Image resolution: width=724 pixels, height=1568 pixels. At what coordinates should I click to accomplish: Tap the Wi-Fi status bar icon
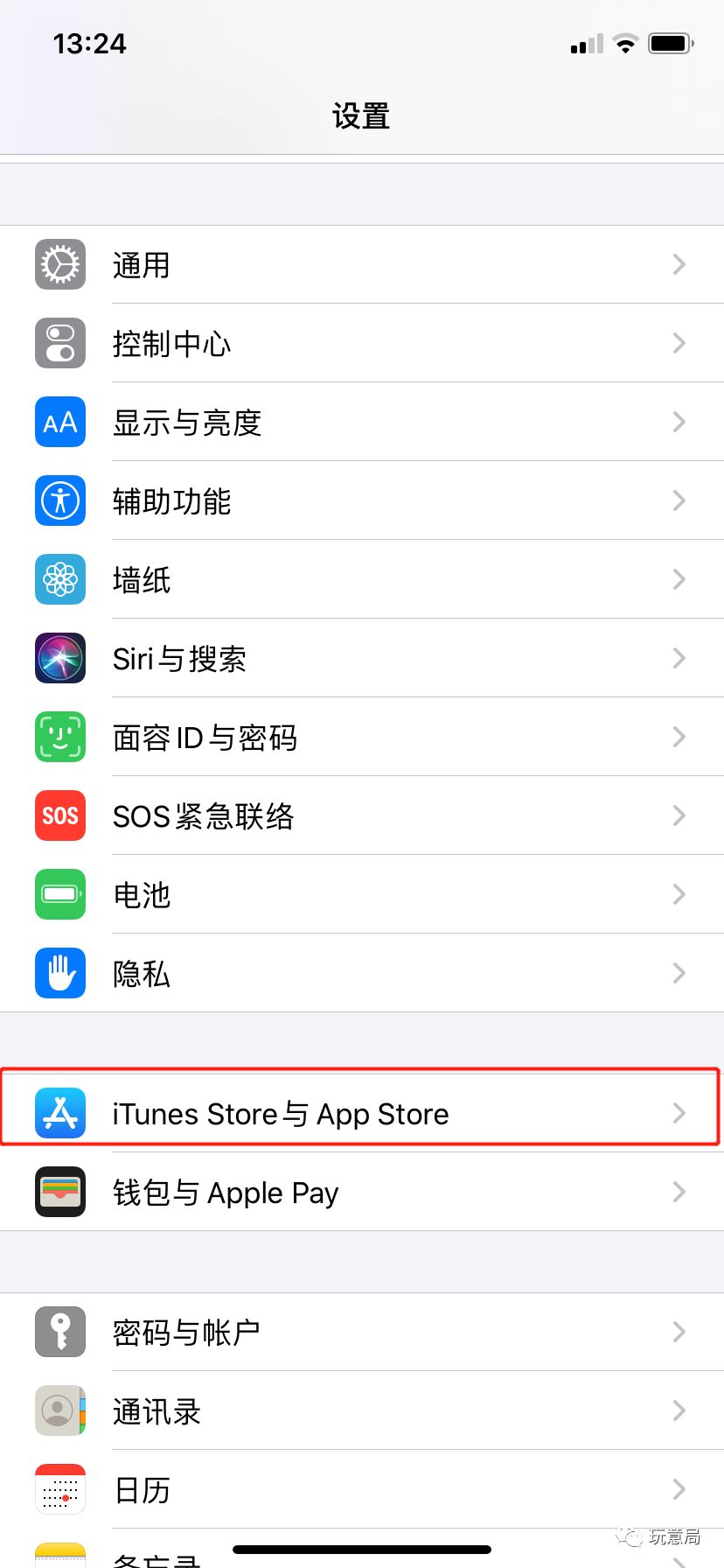pos(626,44)
